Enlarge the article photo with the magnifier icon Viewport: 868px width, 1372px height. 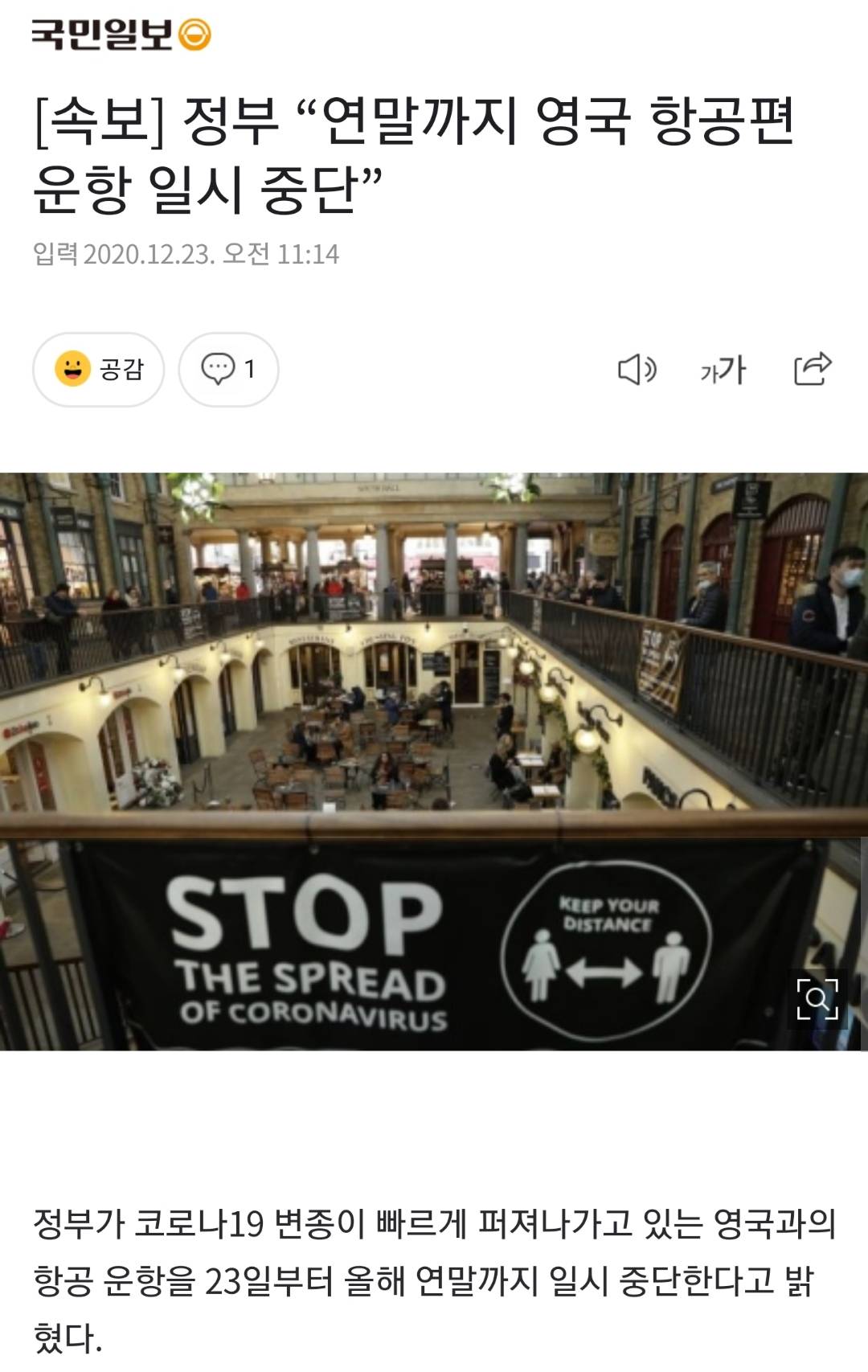pyautogui.click(x=817, y=999)
